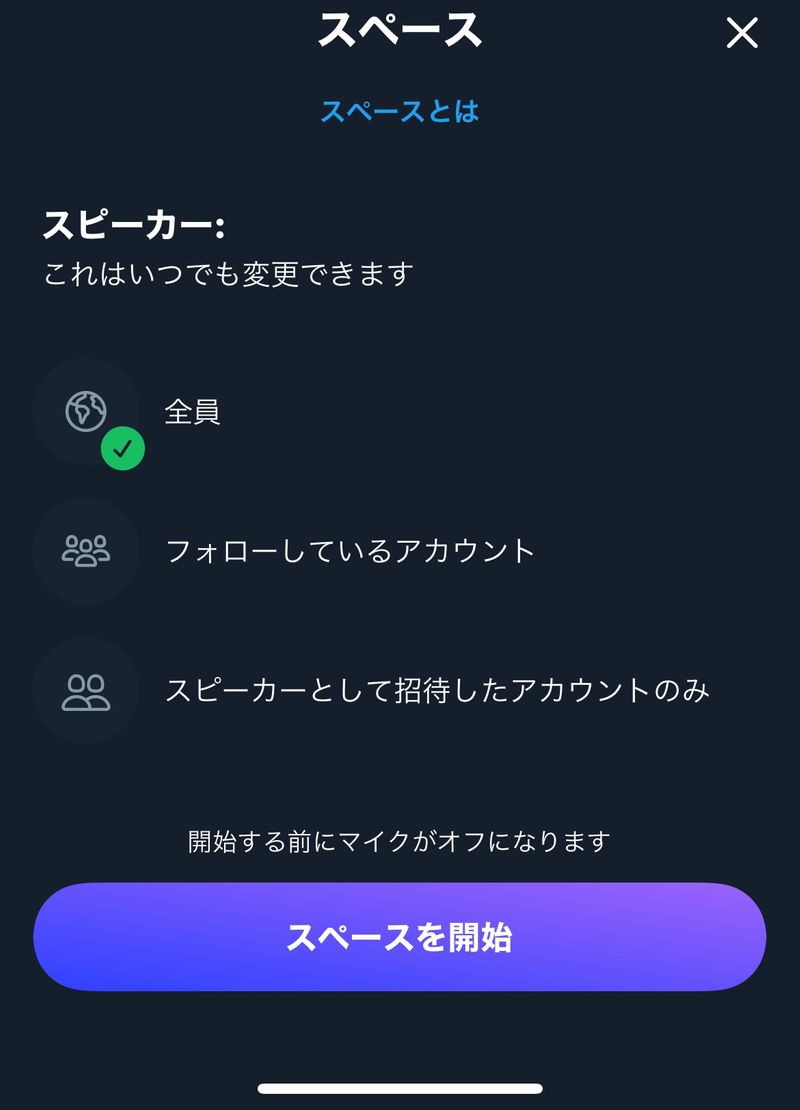Tap the スペースを開始 button
This screenshot has width=800, height=1110.
pos(400,937)
